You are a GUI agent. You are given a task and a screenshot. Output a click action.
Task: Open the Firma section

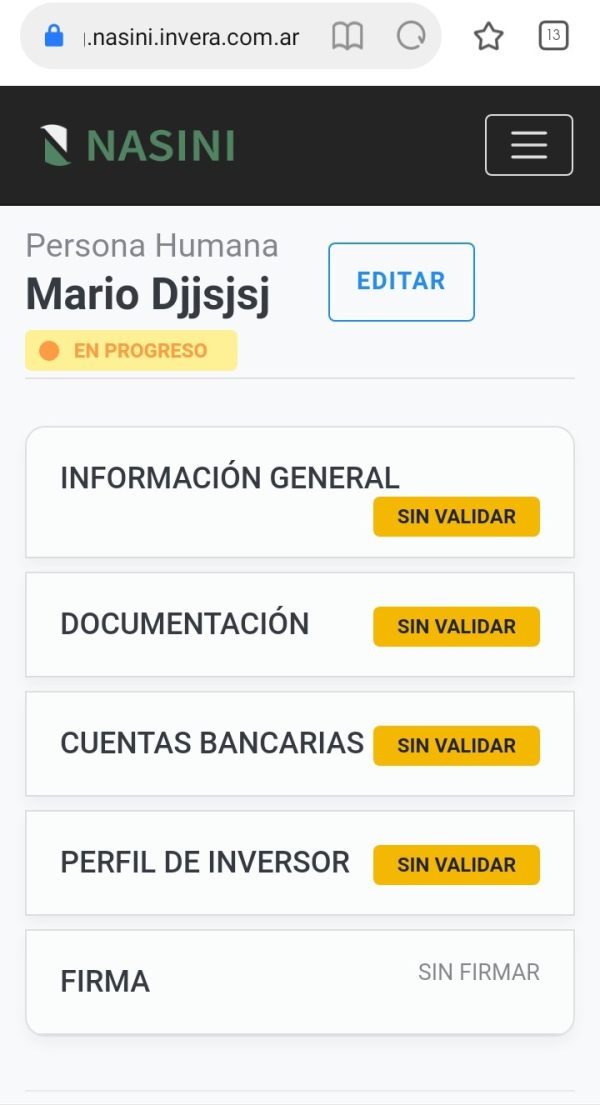(300, 982)
